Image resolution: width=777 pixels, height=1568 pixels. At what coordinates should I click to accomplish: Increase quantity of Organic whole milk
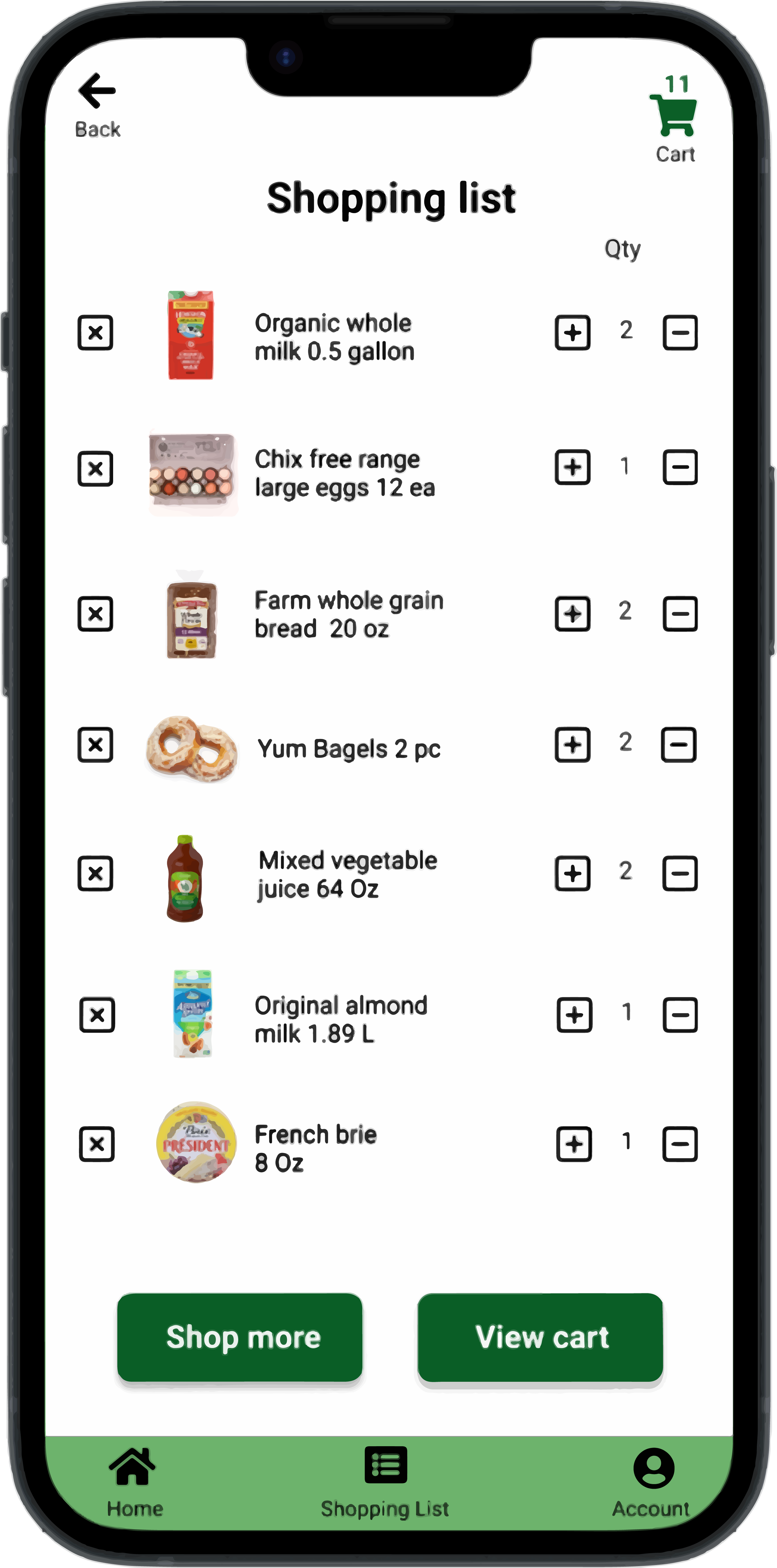click(x=572, y=333)
